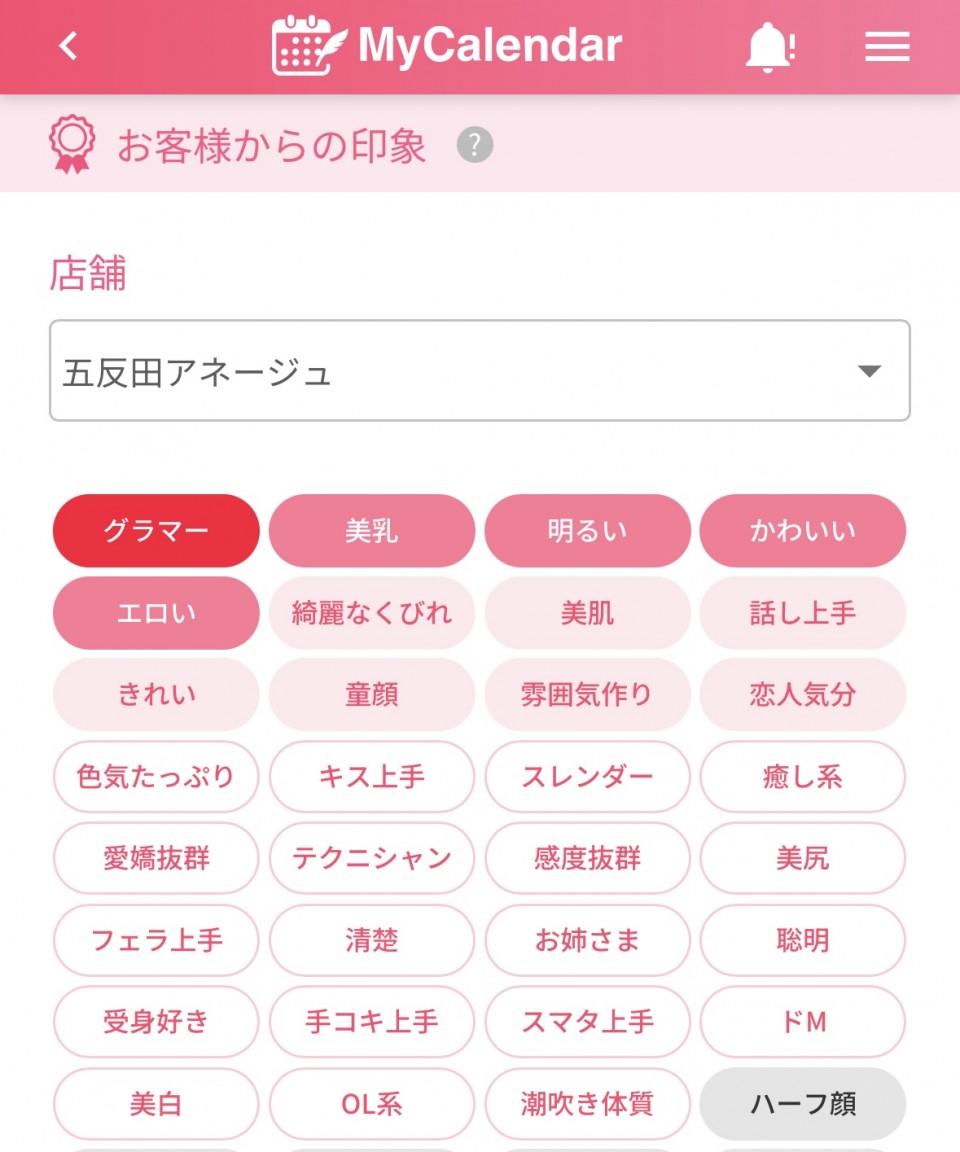The height and width of the screenshot is (1152, 960).
Task: Select the 話し上手 impression tag
Action: point(803,613)
